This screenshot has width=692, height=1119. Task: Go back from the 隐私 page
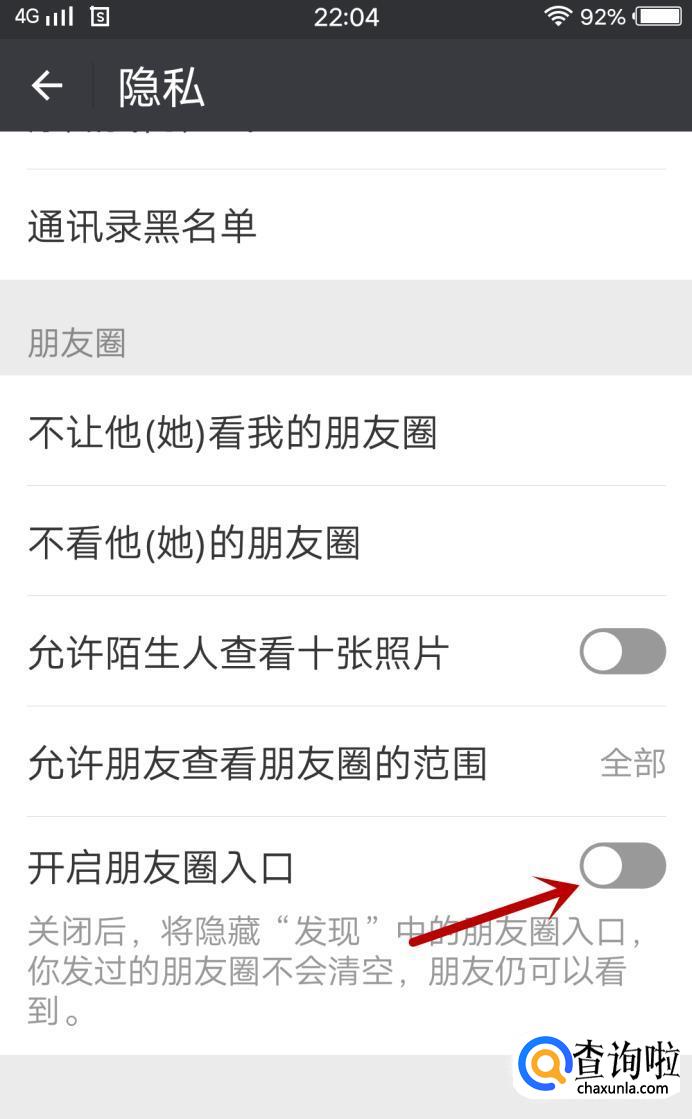click(x=47, y=86)
